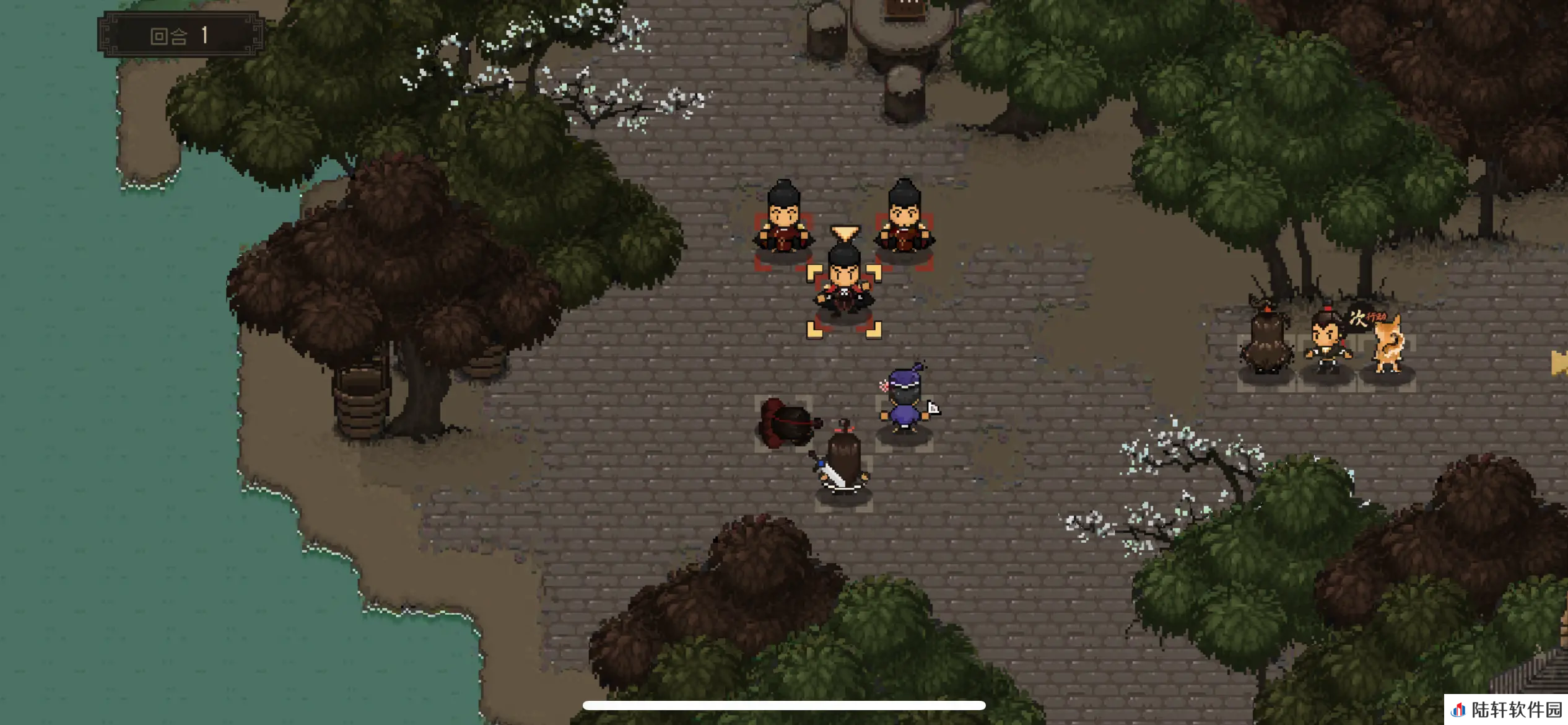Select the long-haired swordsman character
1568x725 pixels.
point(842,464)
